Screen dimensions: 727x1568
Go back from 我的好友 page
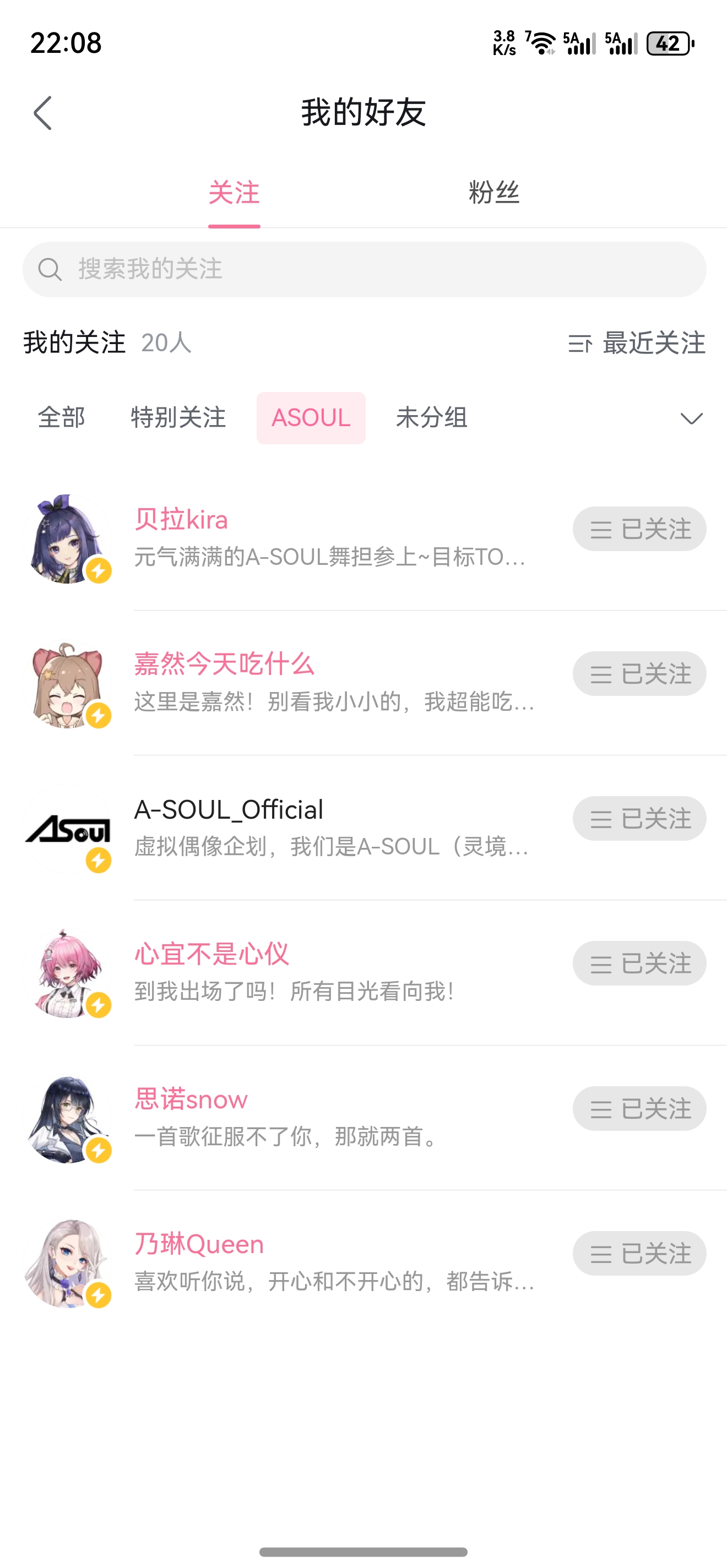coord(42,113)
